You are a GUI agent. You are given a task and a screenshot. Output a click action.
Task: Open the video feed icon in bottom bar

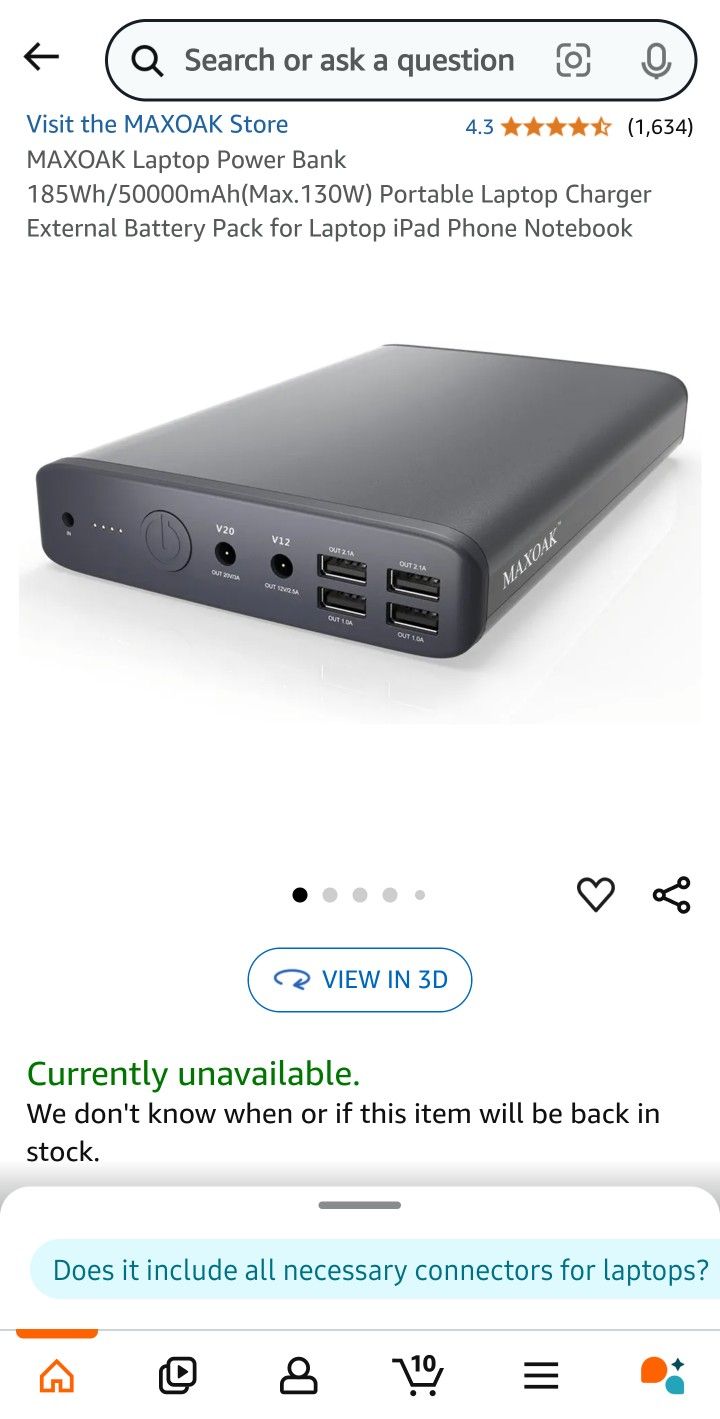tap(176, 1373)
